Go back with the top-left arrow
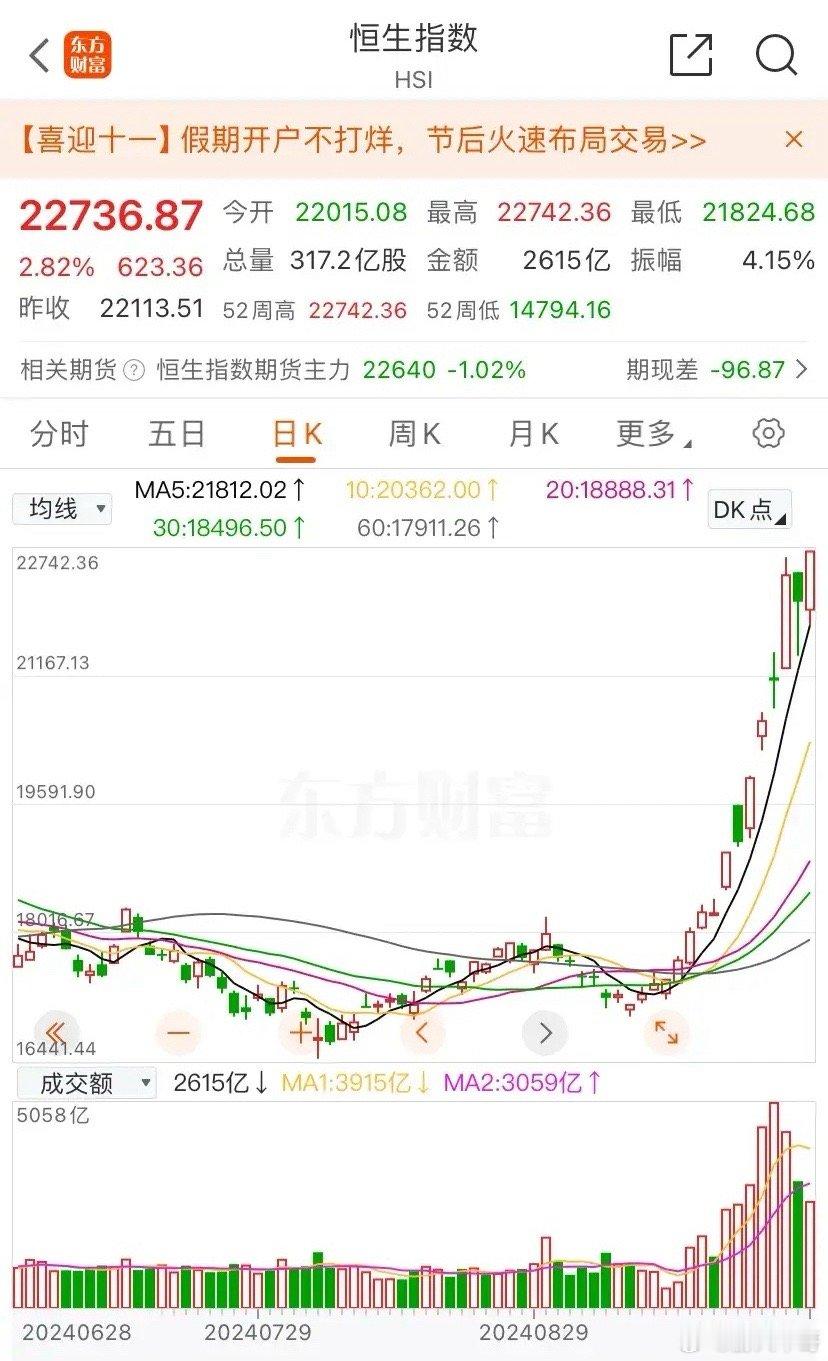The image size is (828, 1361). [39, 56]
